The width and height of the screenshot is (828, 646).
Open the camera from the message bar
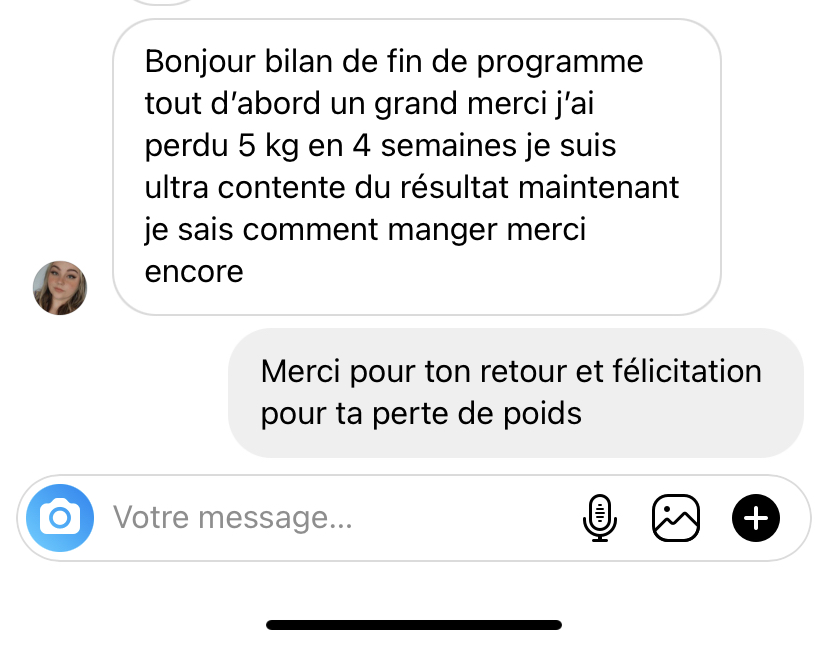(60, 518)
